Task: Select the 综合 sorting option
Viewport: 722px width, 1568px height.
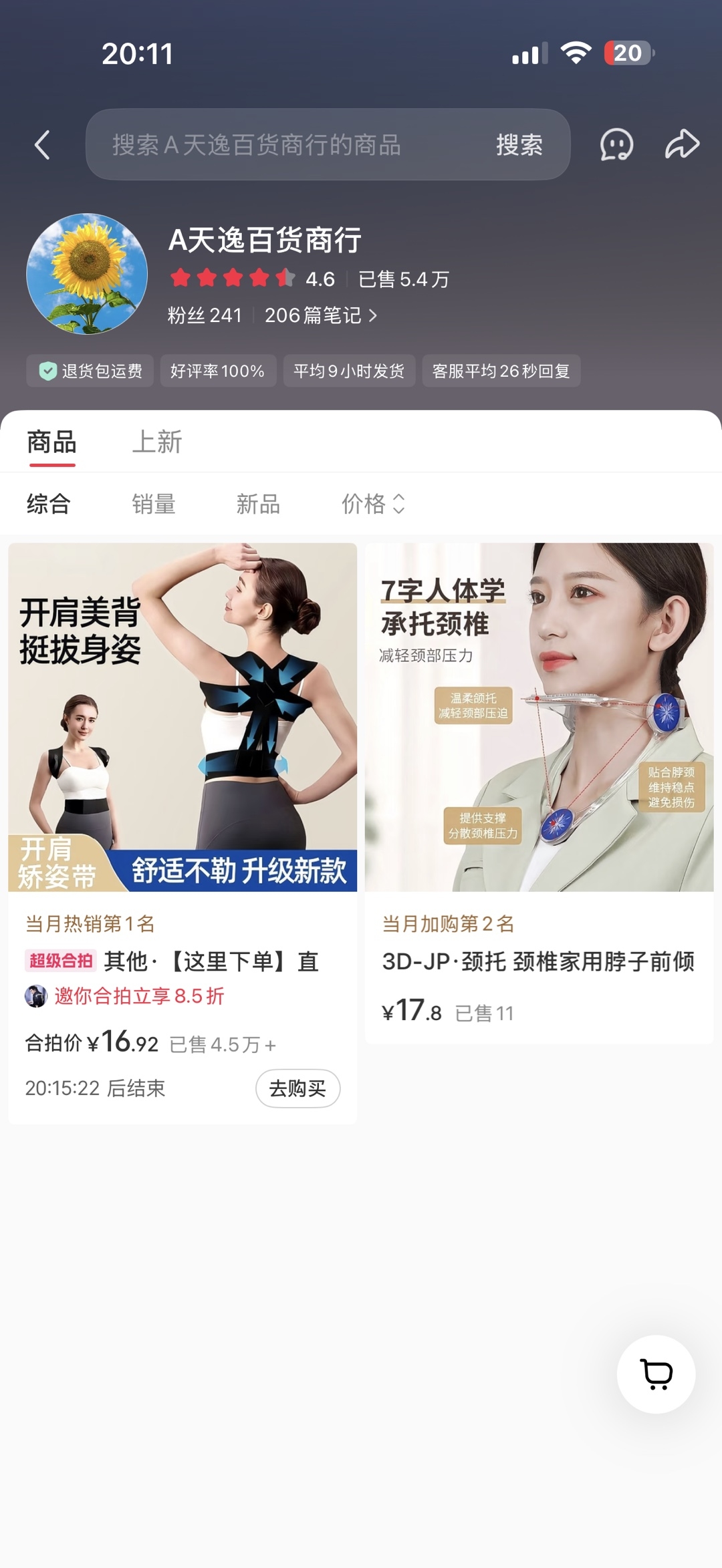Action: [49, 504]
